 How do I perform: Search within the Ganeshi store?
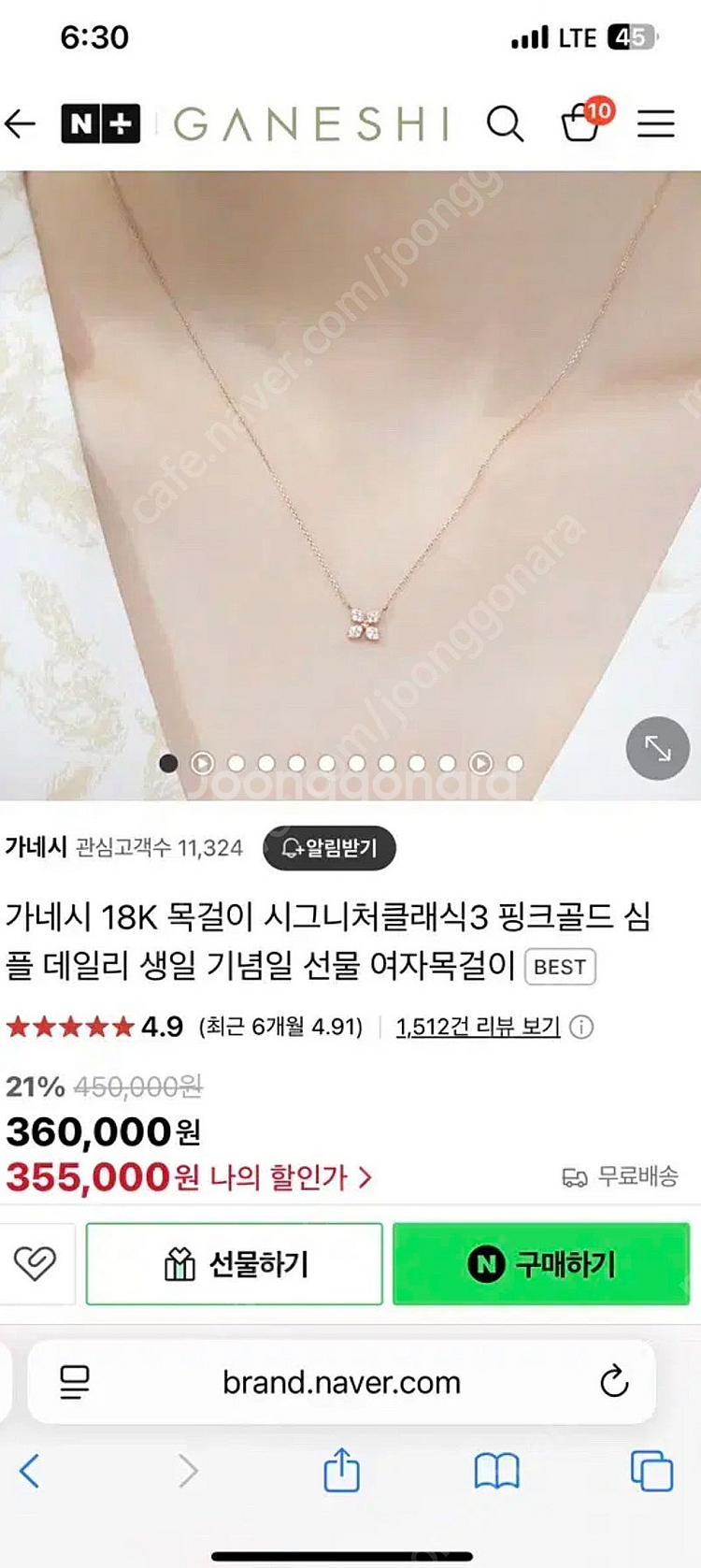click(x=505, y=123)
